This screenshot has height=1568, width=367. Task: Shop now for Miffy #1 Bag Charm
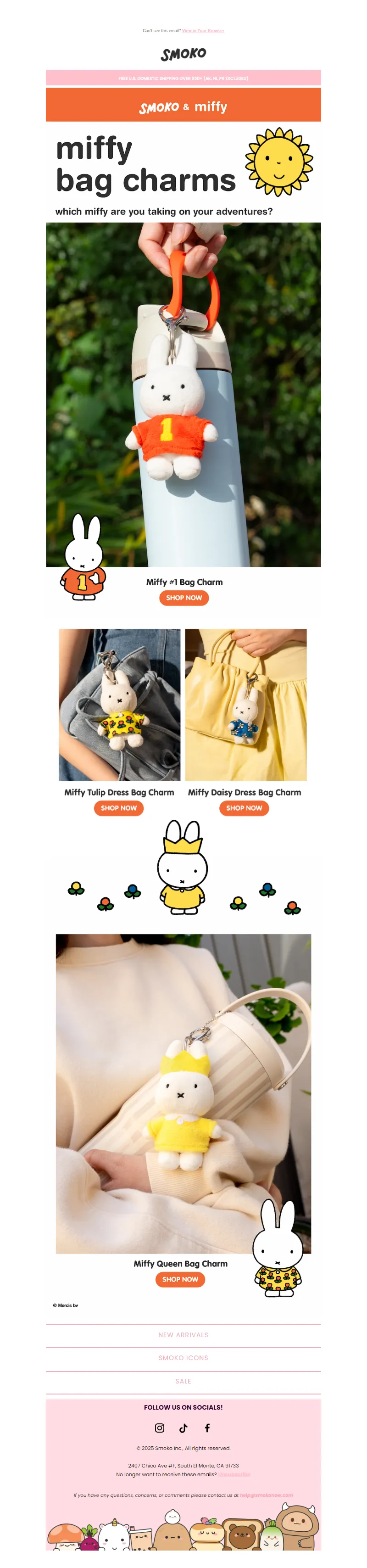pos(184,598)
